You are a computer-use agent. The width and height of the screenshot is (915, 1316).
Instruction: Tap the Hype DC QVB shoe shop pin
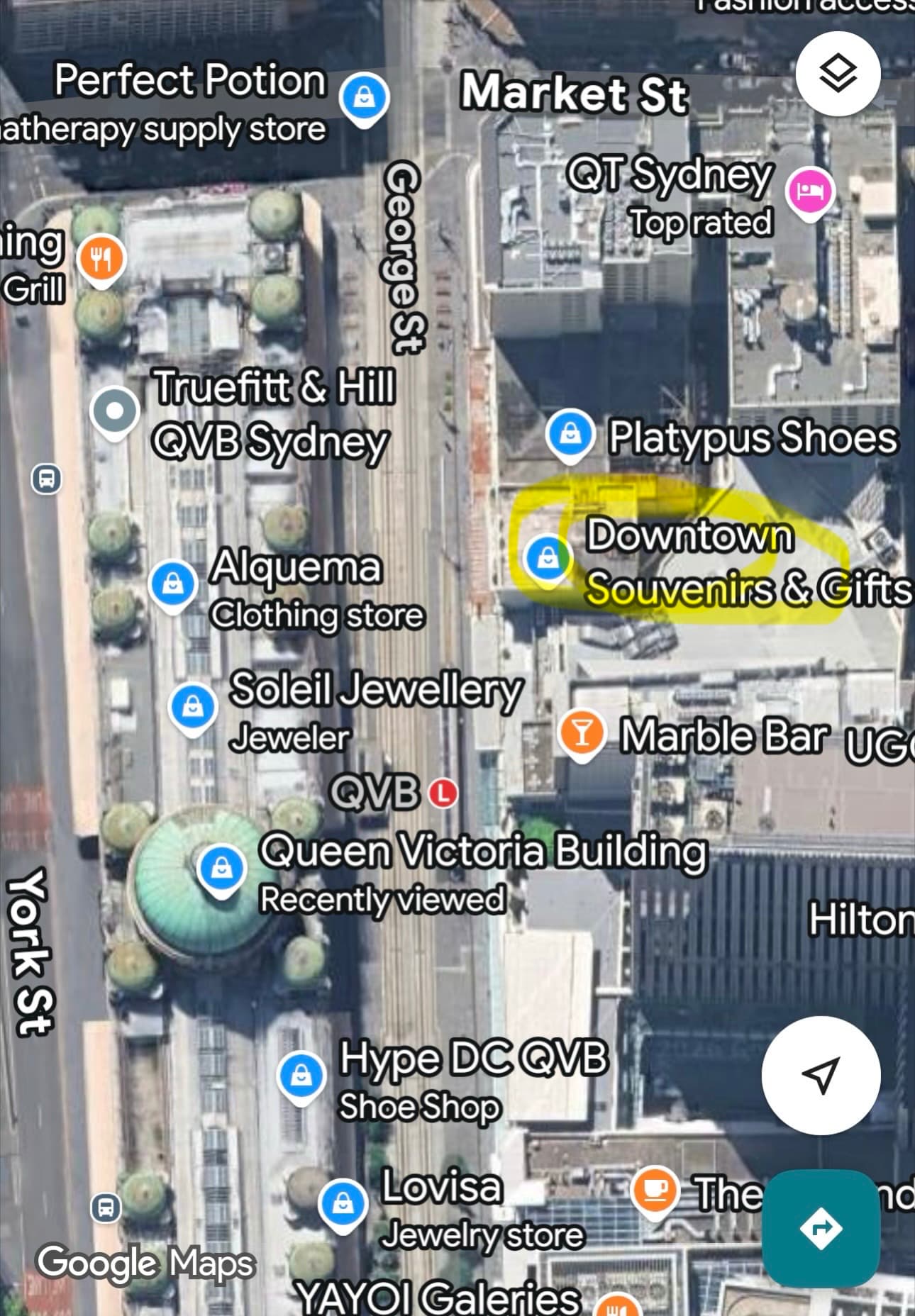301,1075
